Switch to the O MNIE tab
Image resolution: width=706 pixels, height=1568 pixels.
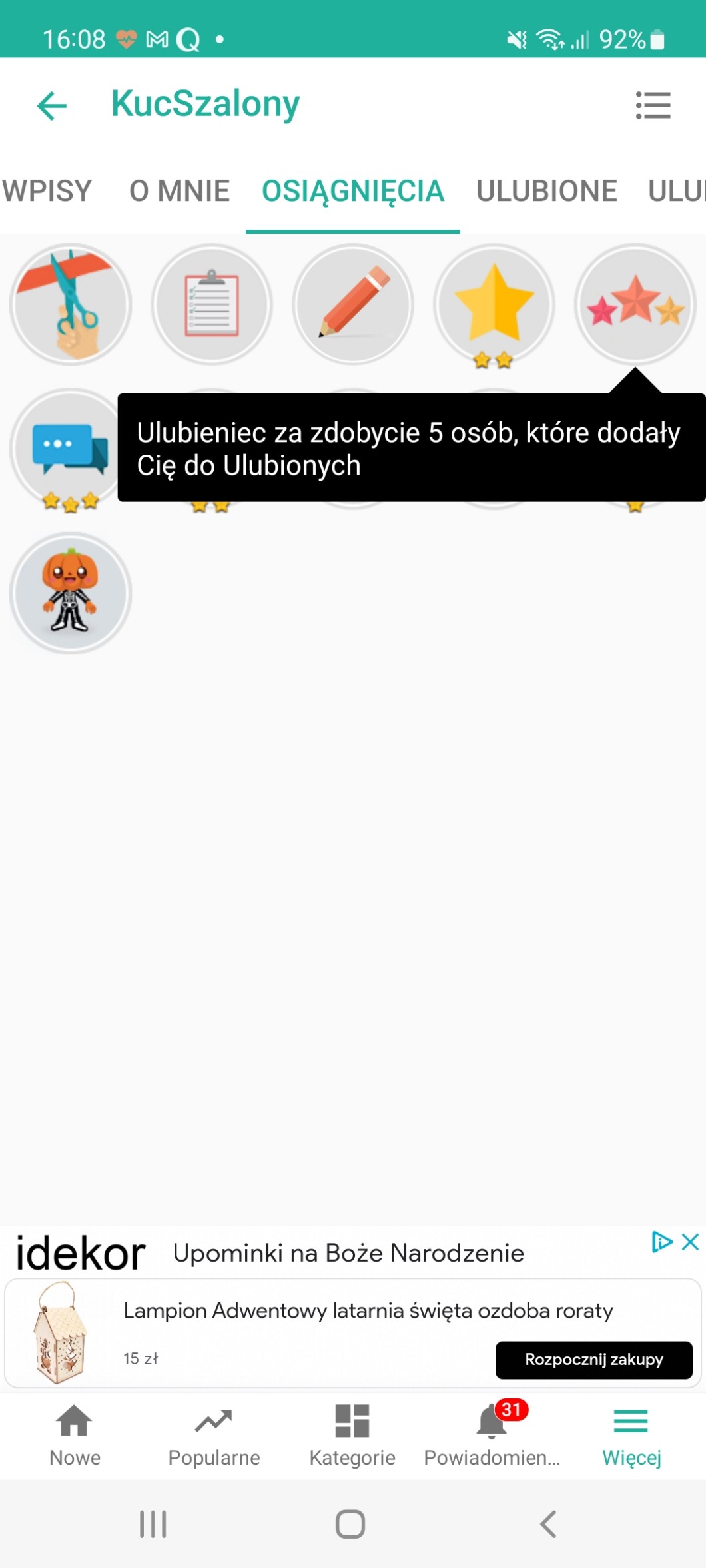[x=179, y=192]
